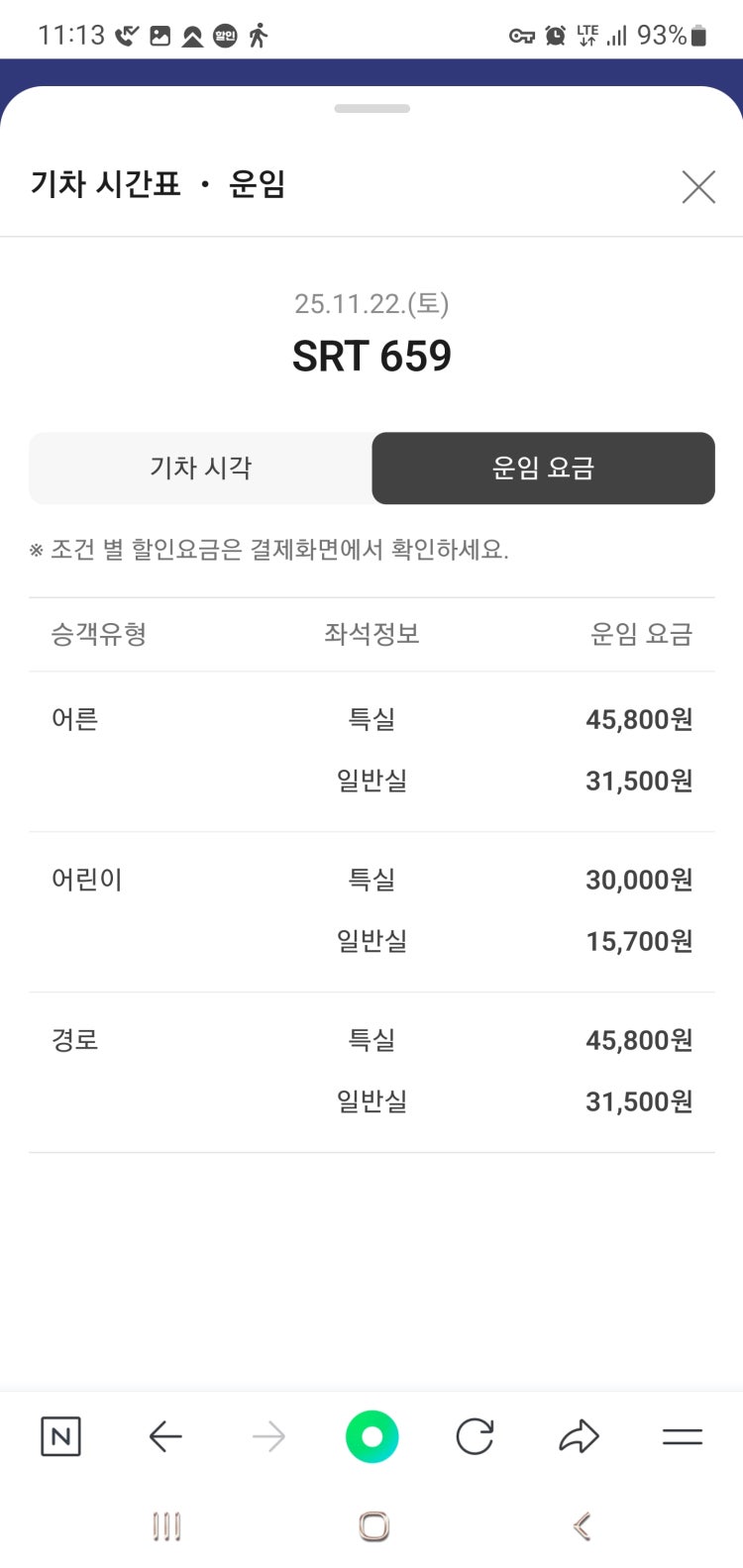Reload the current page

(475, 1436)
